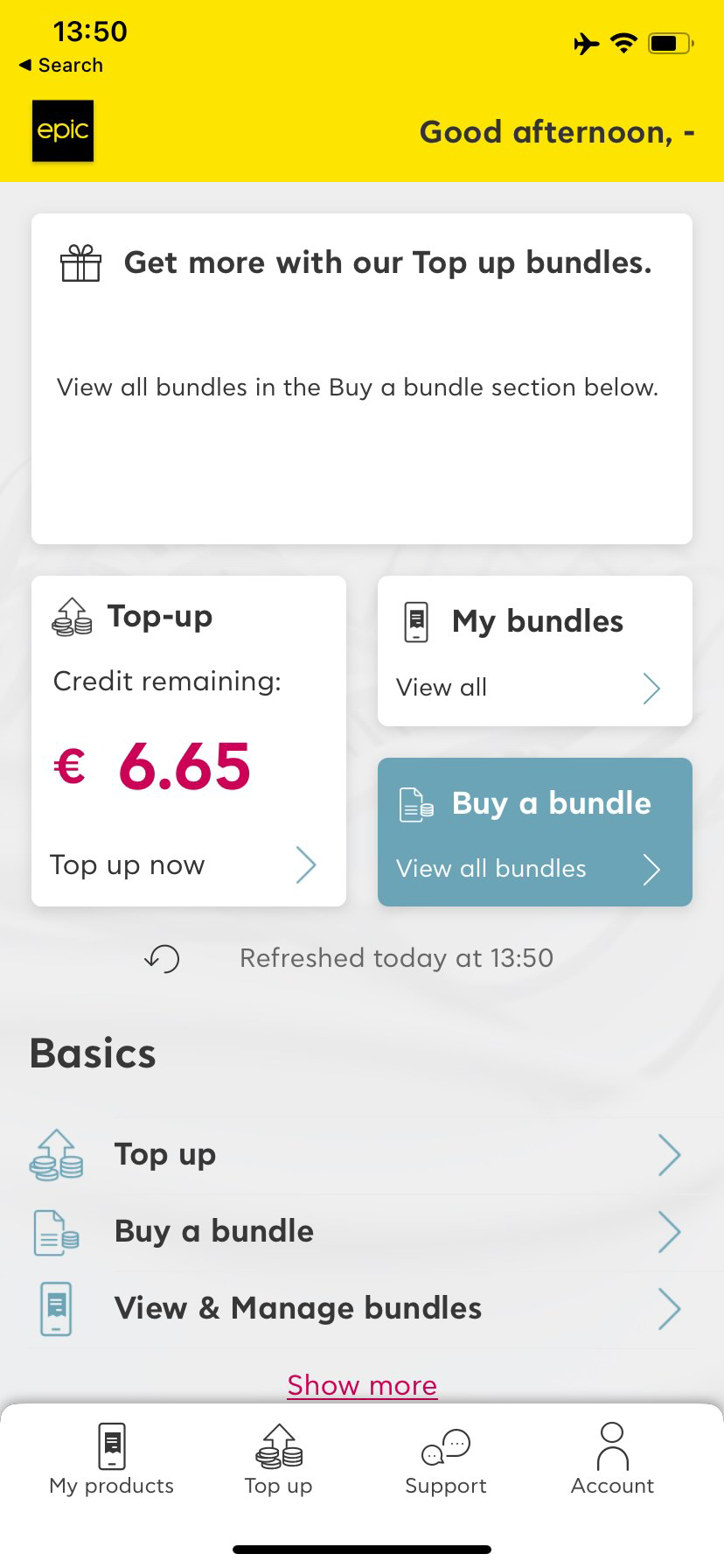The height and width of the screenshot is (1568, 724).
Task: Open the Top up bundles promo card
Action: click(362, 379)
